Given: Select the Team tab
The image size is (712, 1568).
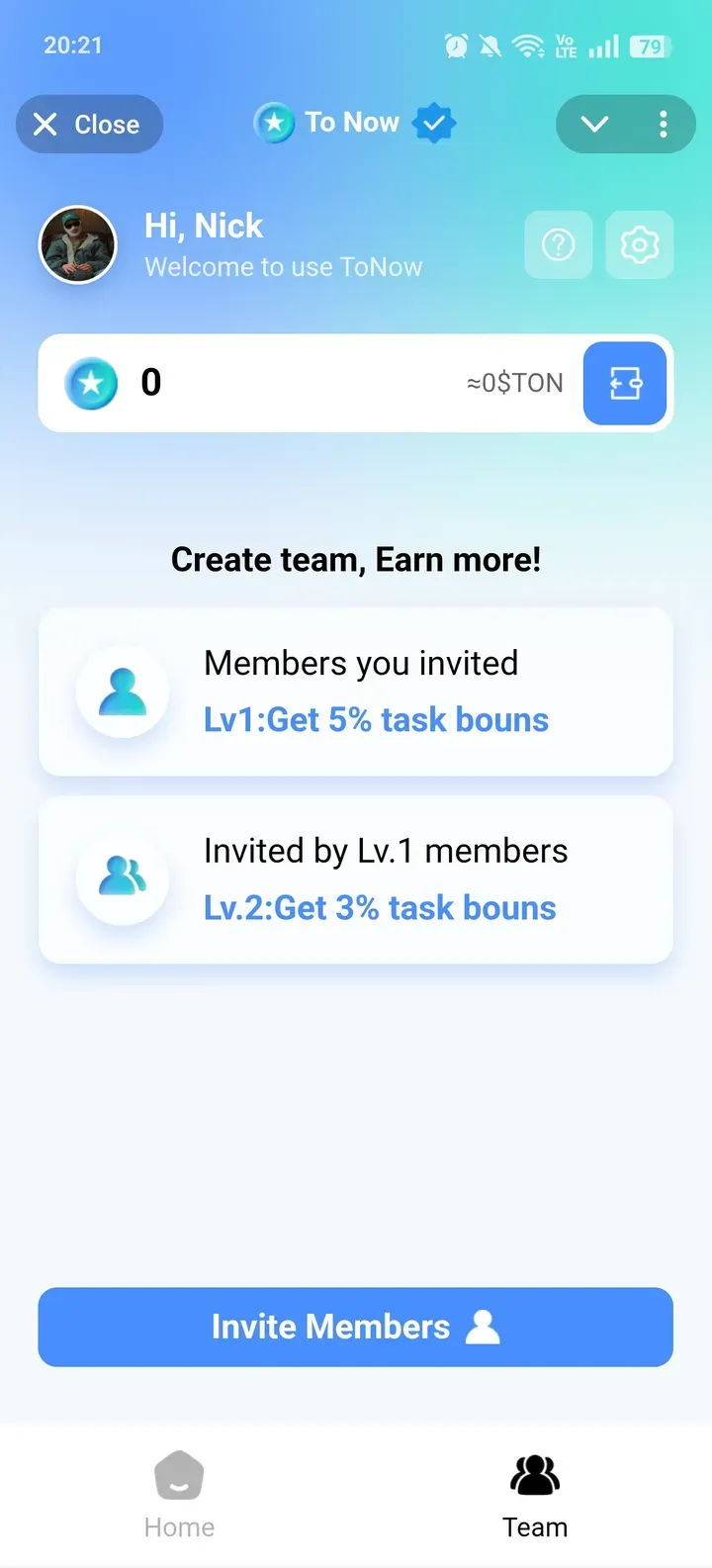Looking at the screenshot, I should 535,1495.
